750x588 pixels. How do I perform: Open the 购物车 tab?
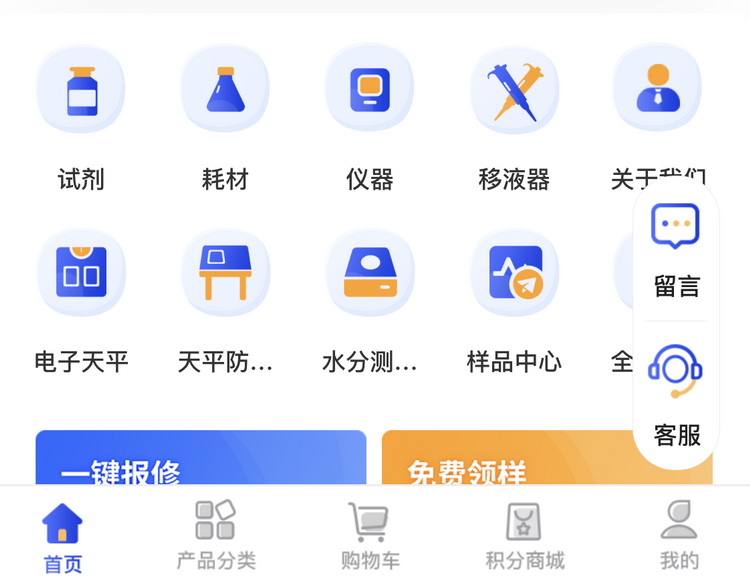[369, 538]
